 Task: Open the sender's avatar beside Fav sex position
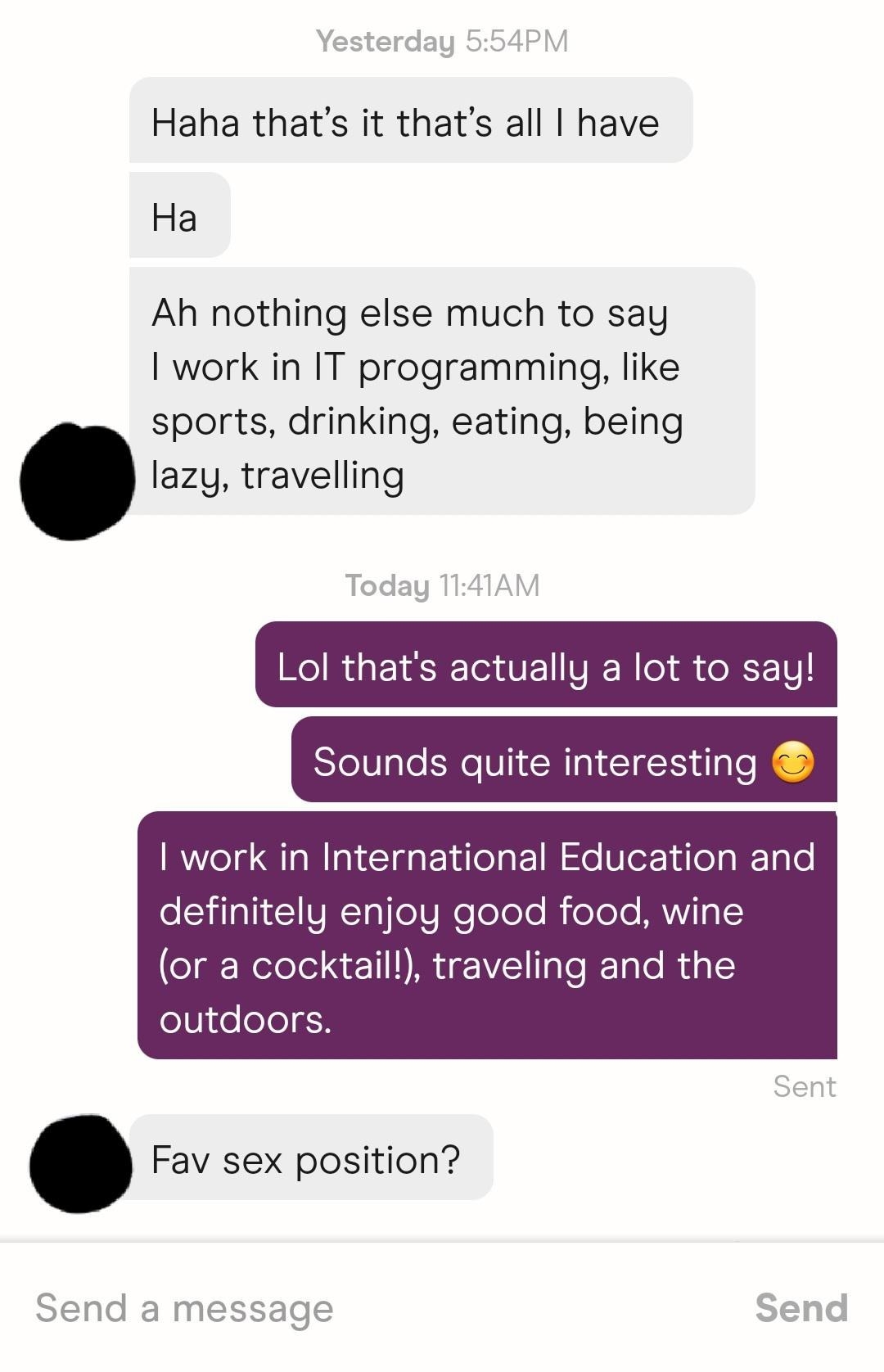[x=80, y=1162]
